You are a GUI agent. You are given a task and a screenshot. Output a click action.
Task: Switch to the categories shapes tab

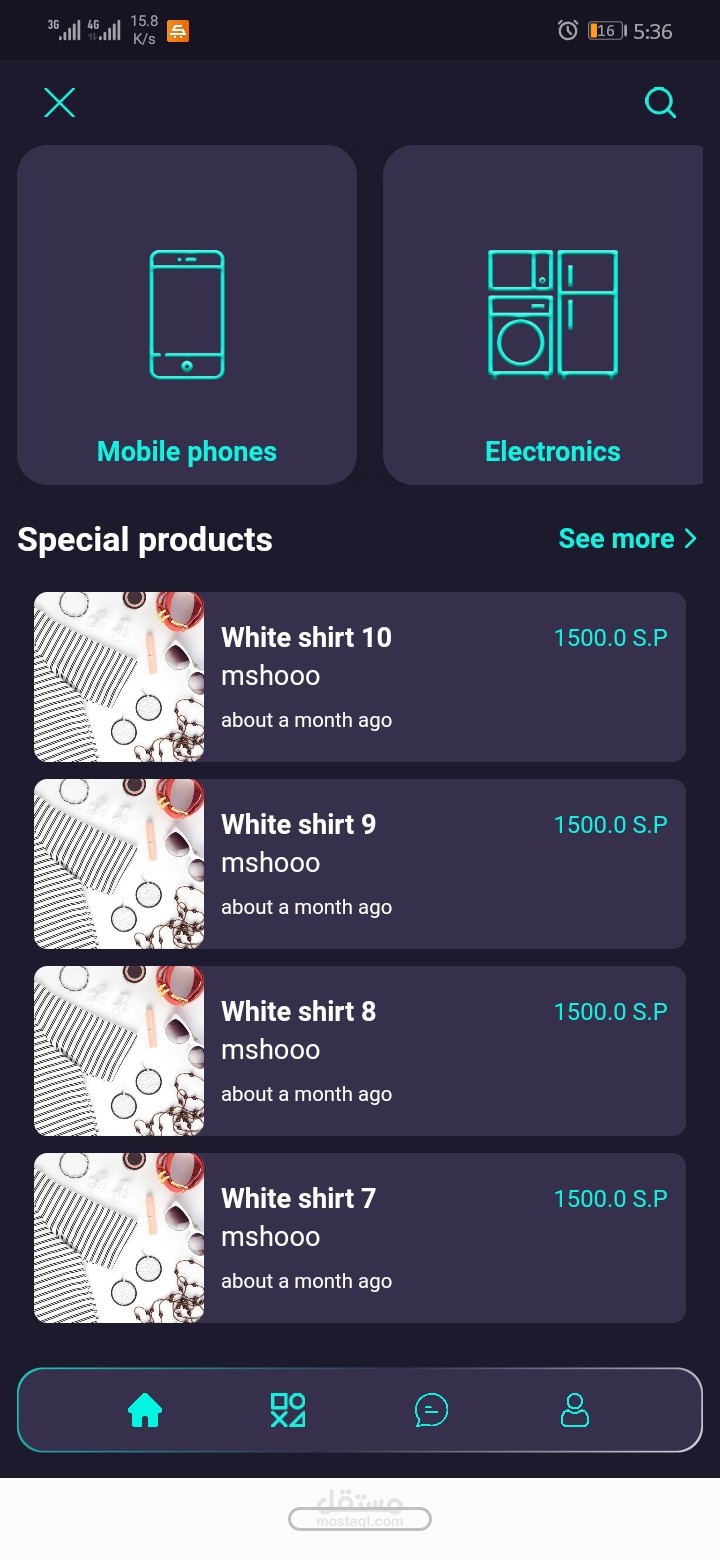point(288,1410)
